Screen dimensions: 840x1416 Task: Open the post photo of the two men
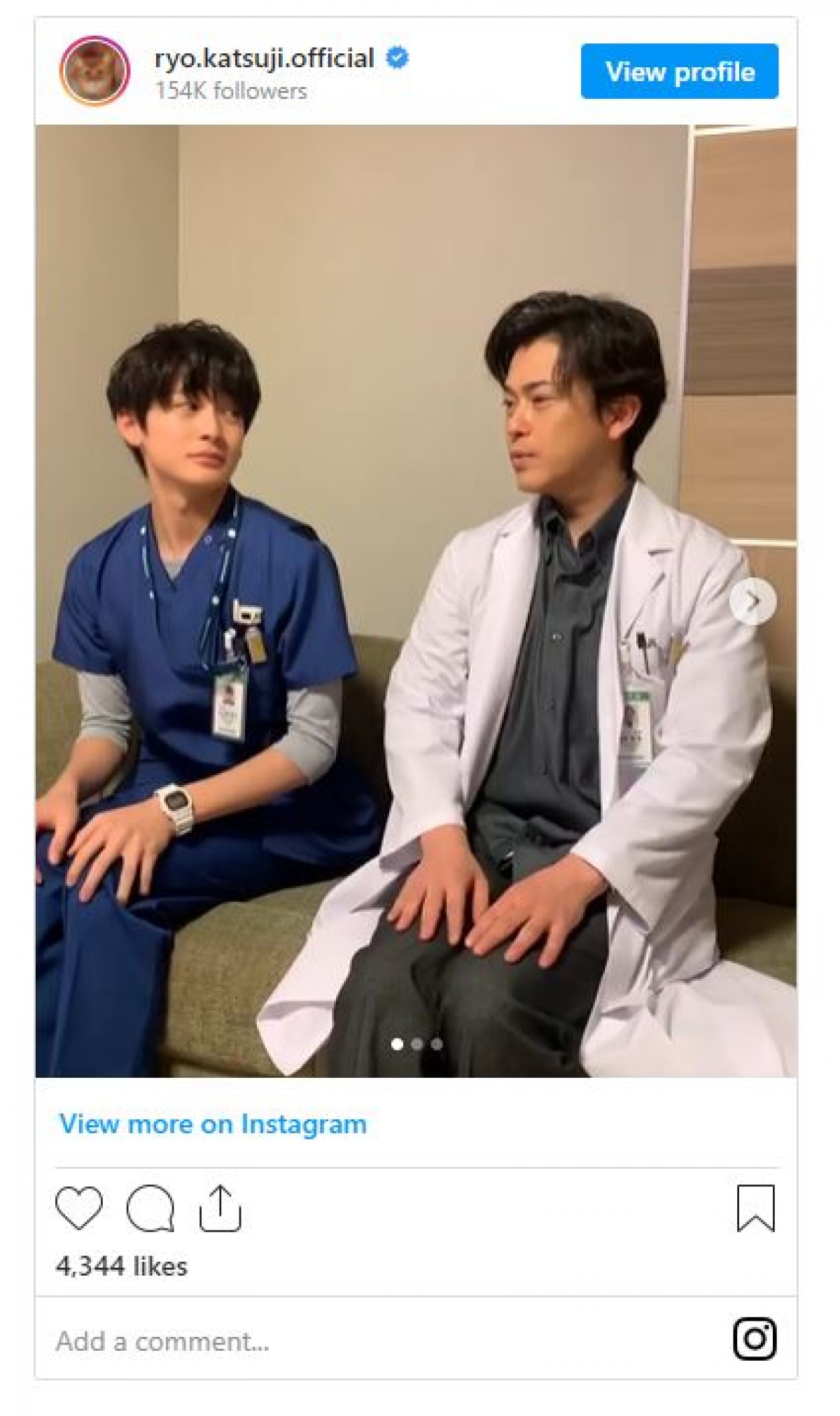[416, 601]
